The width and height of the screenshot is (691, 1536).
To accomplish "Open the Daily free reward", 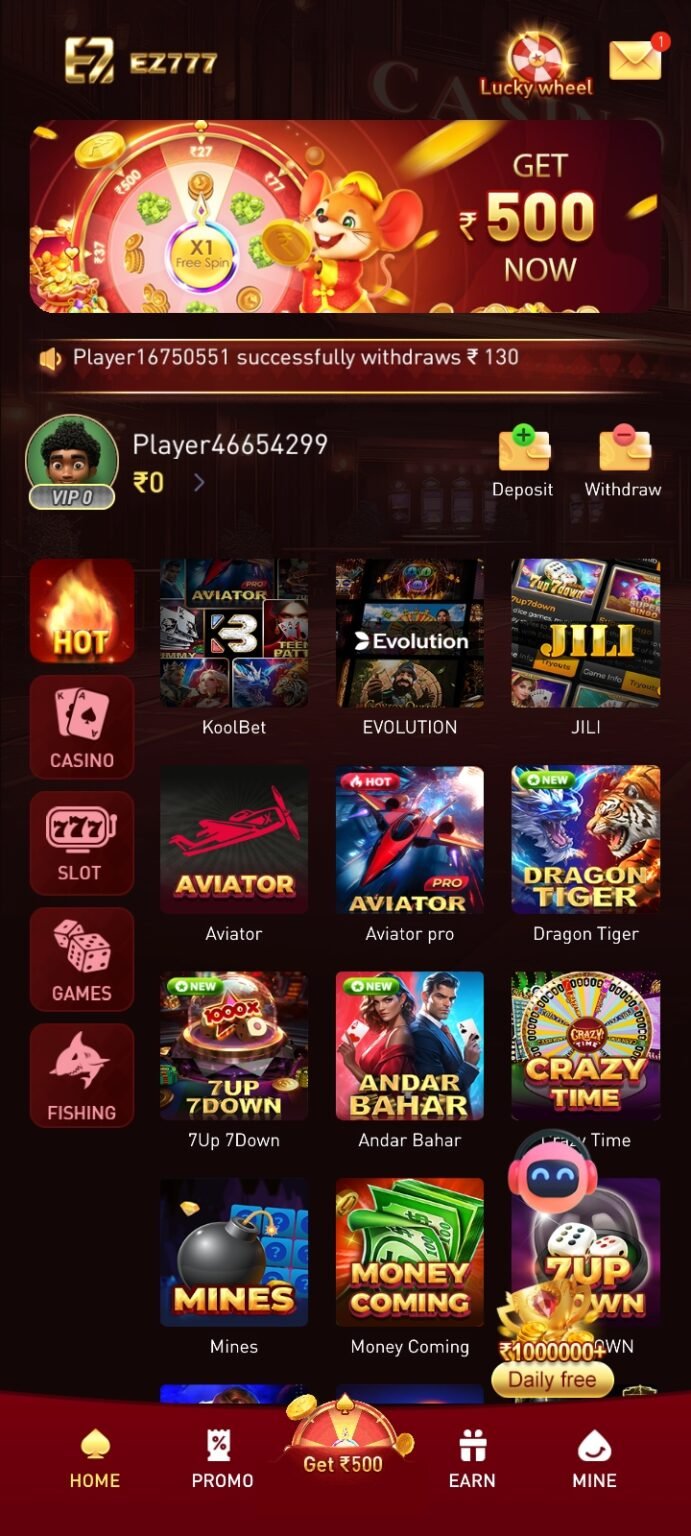I will (552, 1380).
